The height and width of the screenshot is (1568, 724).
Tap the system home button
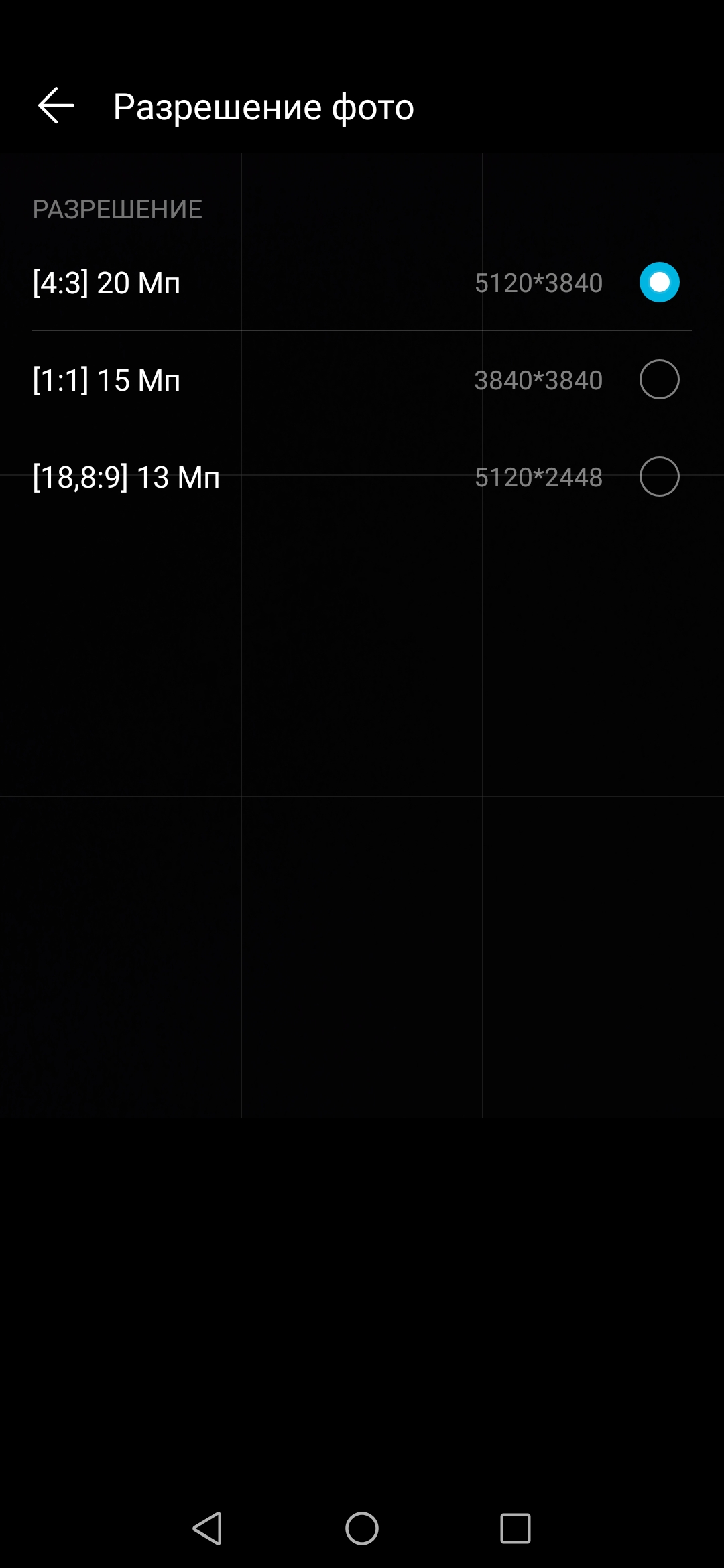click(x=362, y=1528)
